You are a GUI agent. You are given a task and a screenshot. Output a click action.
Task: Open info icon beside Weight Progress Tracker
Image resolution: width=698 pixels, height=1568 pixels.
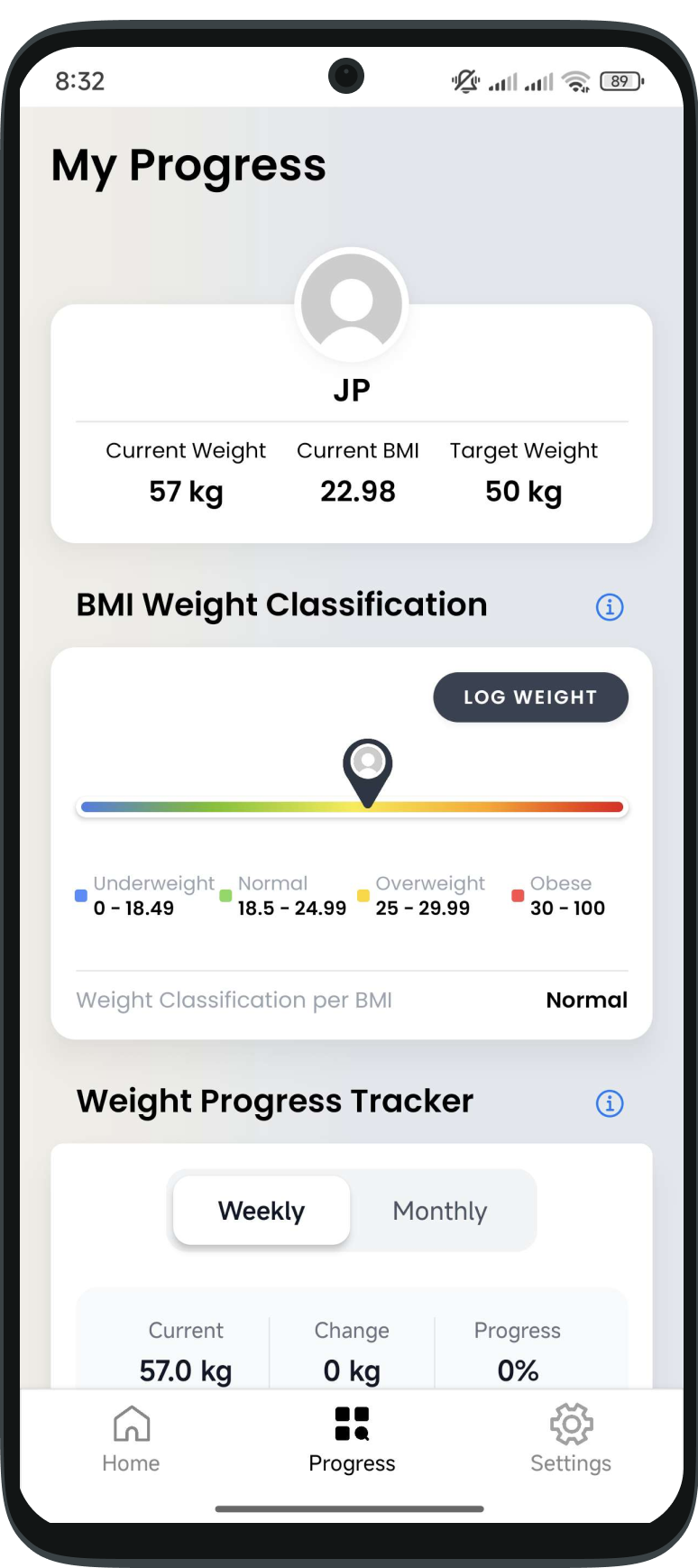610,1102
